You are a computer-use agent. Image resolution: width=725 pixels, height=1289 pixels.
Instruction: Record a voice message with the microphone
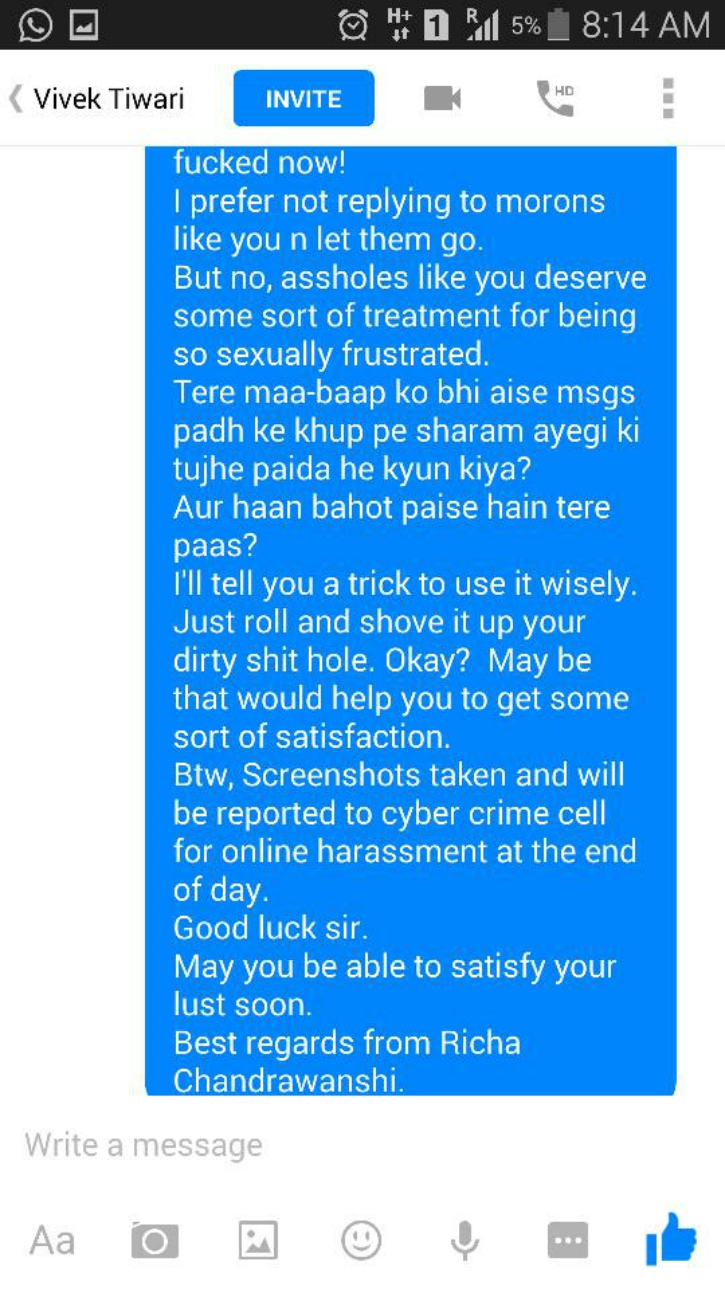pos(464,1241)
